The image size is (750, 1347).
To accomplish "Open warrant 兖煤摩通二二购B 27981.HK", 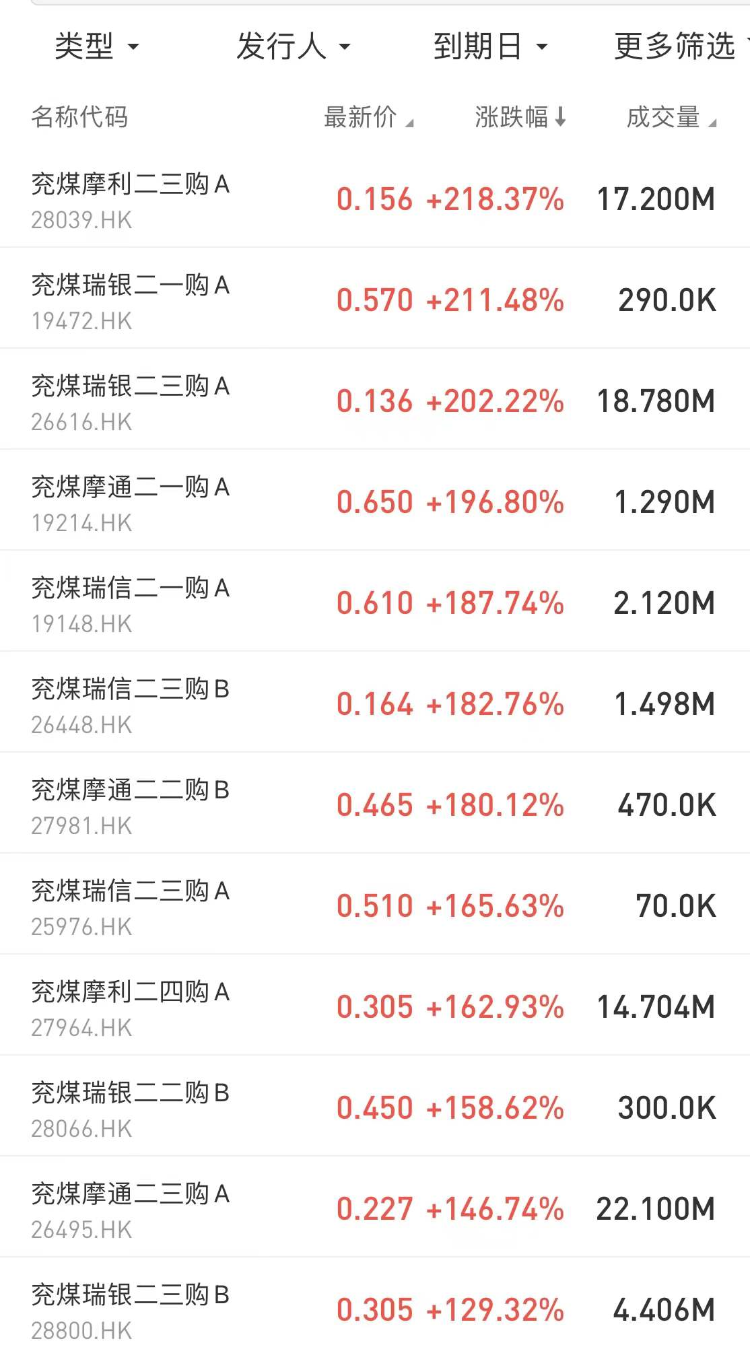I will pyautogui.click(x=375, y=804).
